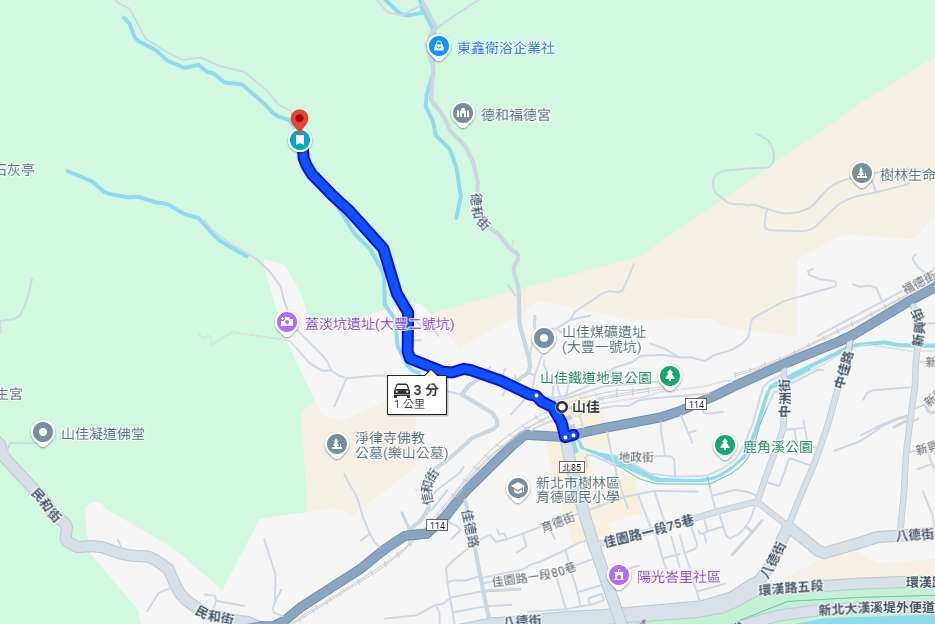Open 鹿角溪公園 park marker
The height and width of the screenshot is (624, 935).
[x=724, y=444]
